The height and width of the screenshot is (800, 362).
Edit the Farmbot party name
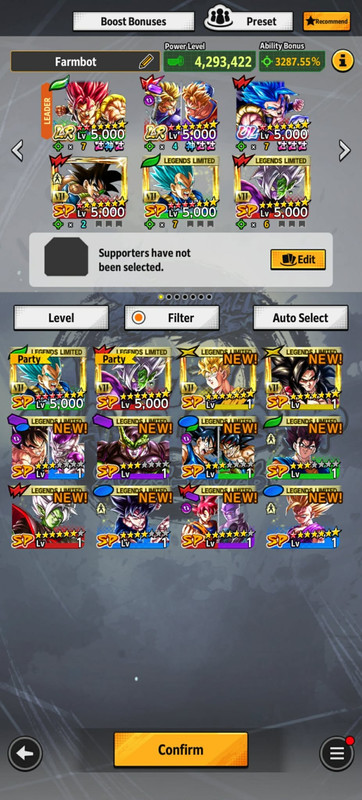click(x=146, y=62)
